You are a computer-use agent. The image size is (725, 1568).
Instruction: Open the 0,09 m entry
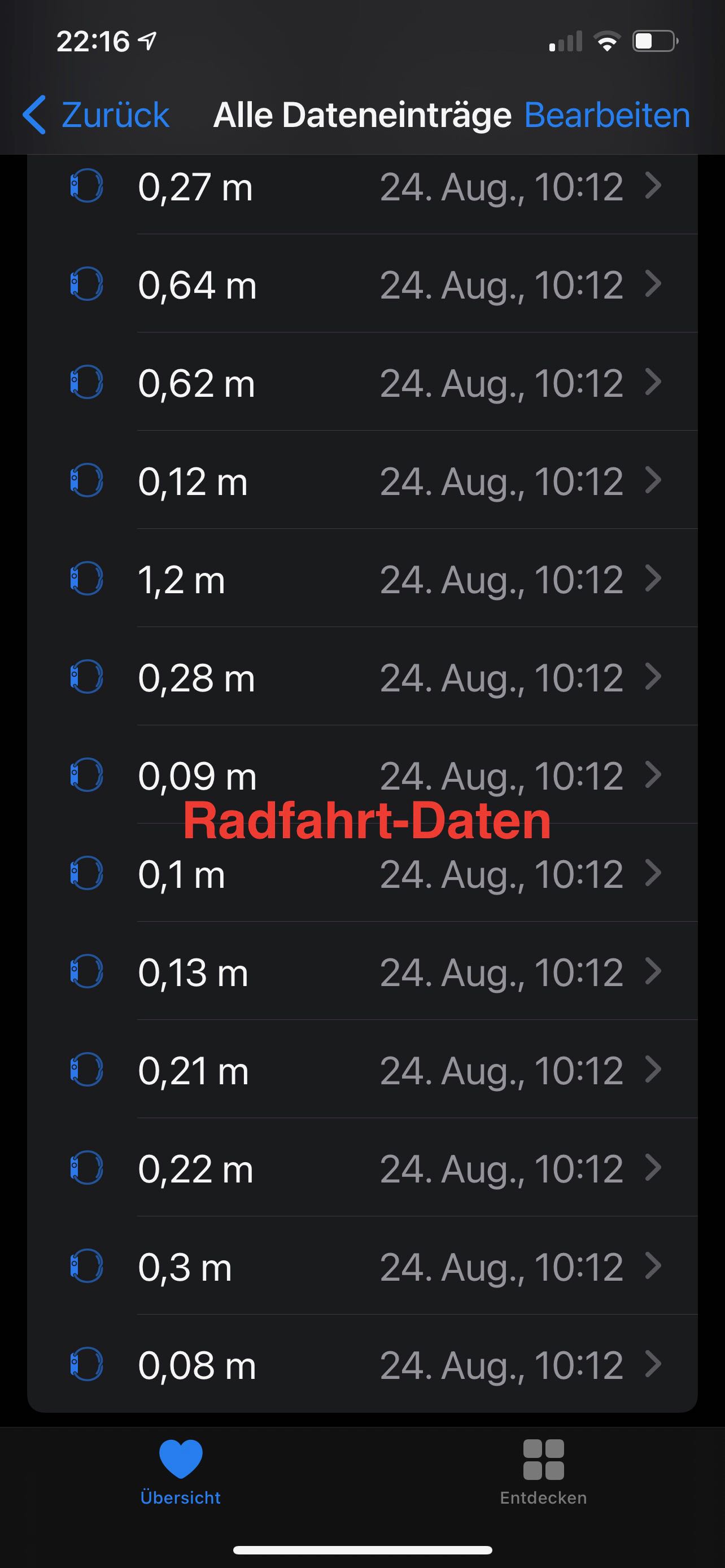[362, 775]
